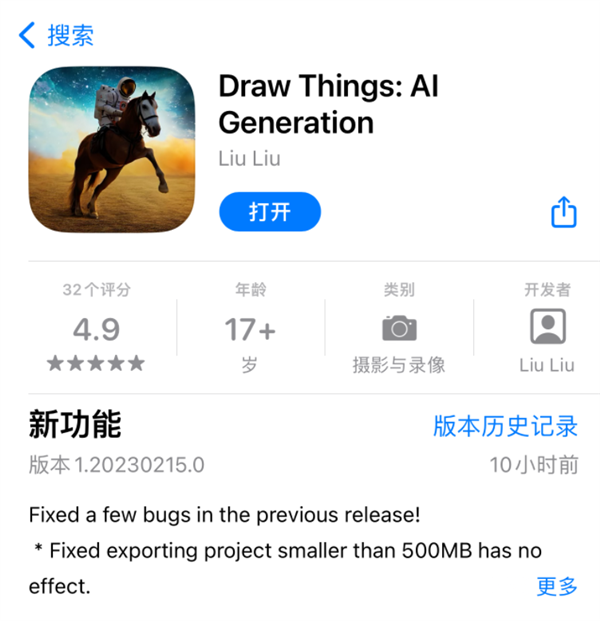
Task: Open the 摄影与录像 category
Action: tap(399, 328)
